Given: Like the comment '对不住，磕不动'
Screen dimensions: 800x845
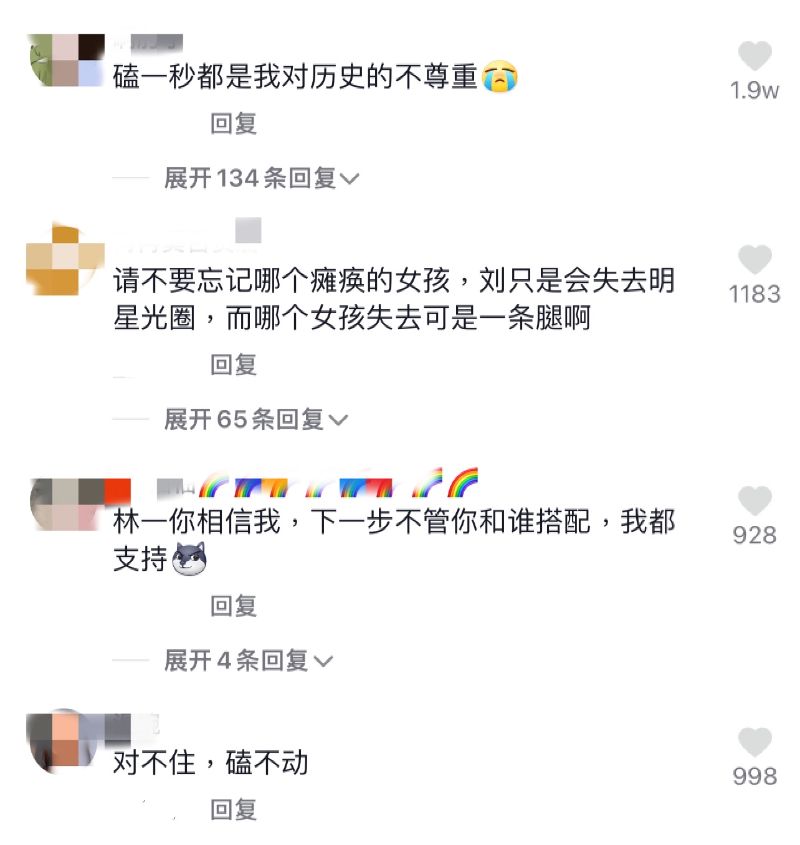Looking at the screenshot, I should point(755,742).
